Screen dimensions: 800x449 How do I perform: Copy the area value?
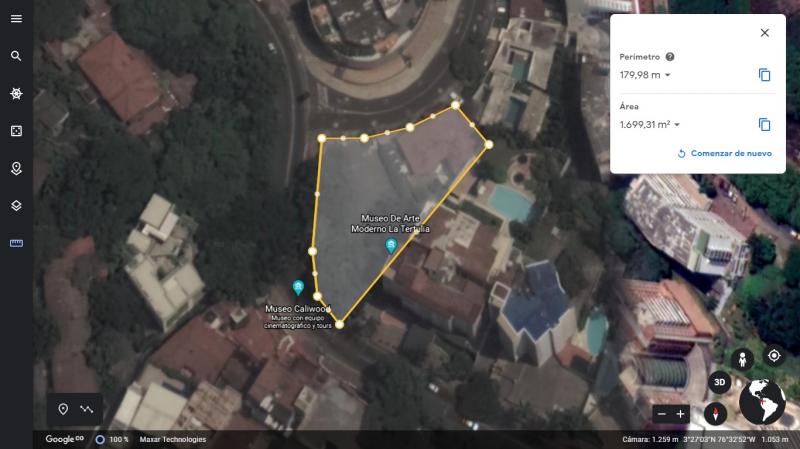[764, 125]
